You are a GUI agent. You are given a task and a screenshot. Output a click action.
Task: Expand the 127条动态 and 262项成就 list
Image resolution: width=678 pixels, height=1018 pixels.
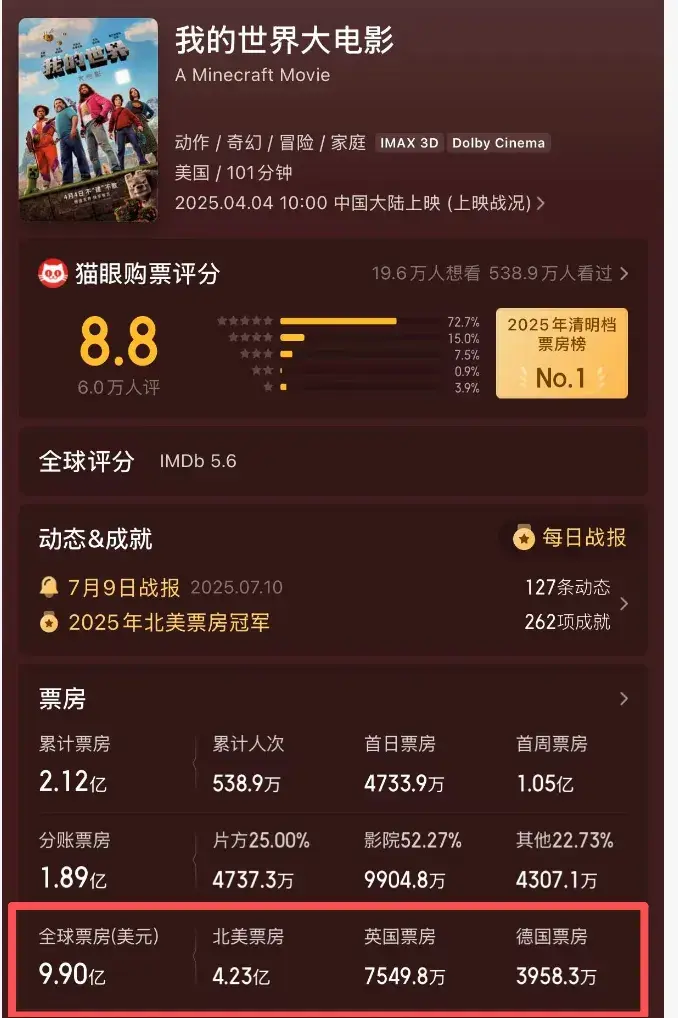point(624,604)
